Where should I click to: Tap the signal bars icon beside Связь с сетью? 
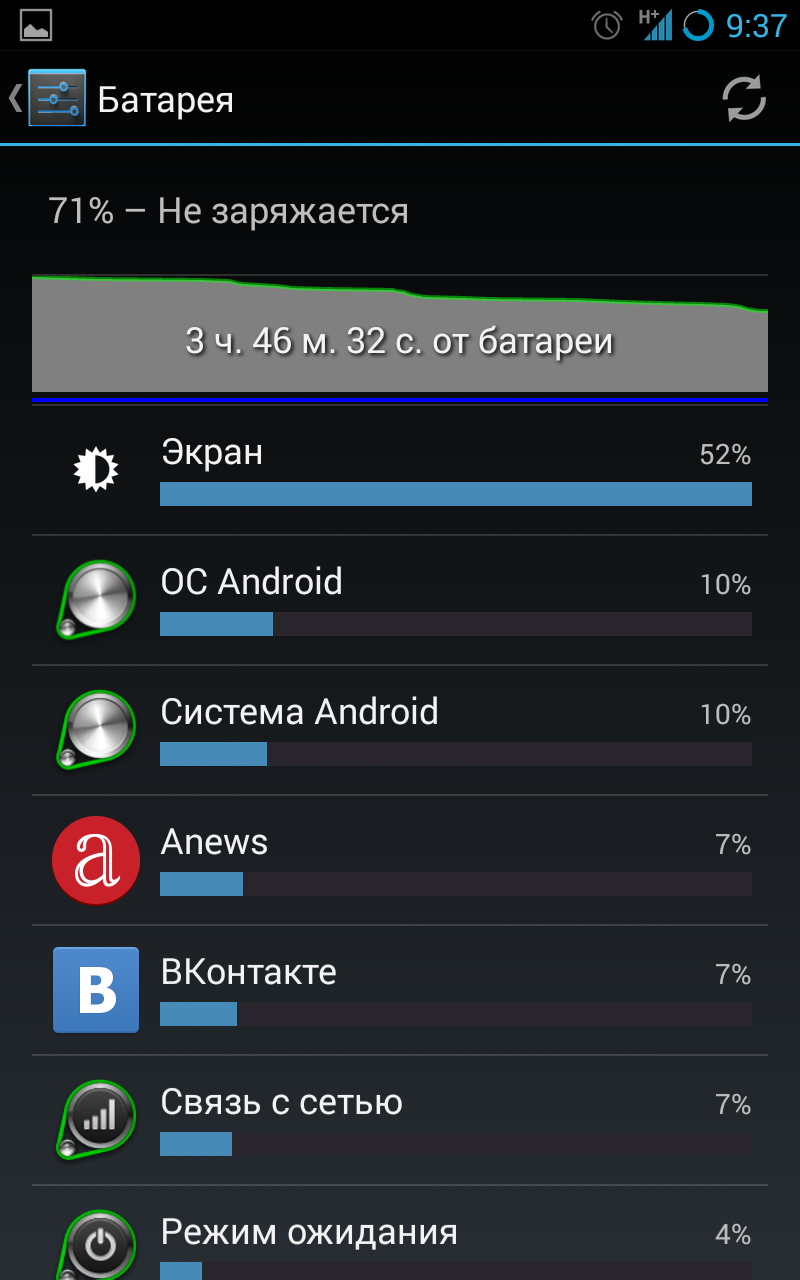95,1120
